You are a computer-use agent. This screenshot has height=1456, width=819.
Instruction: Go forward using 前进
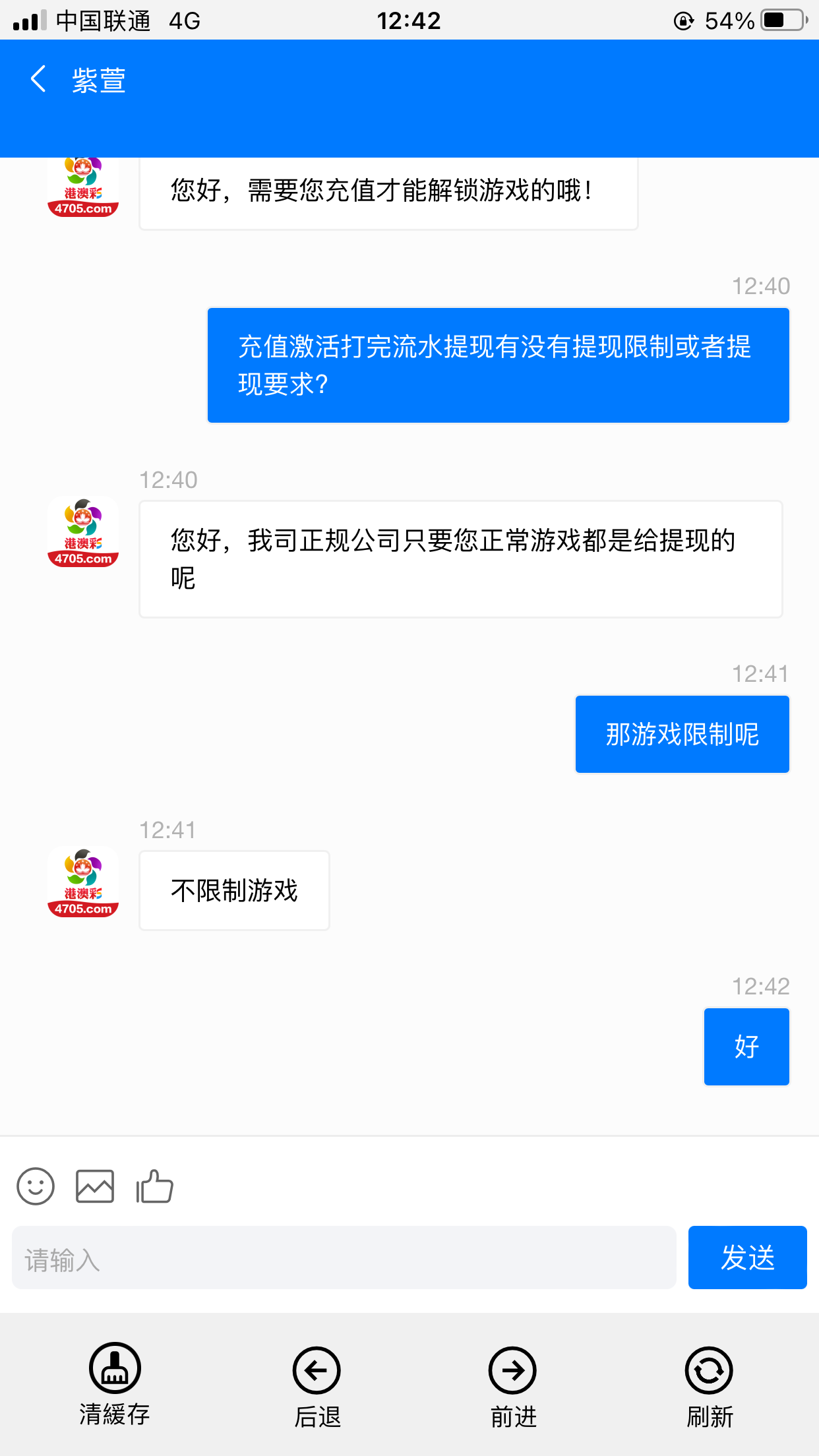click(x=512, y=1386)
